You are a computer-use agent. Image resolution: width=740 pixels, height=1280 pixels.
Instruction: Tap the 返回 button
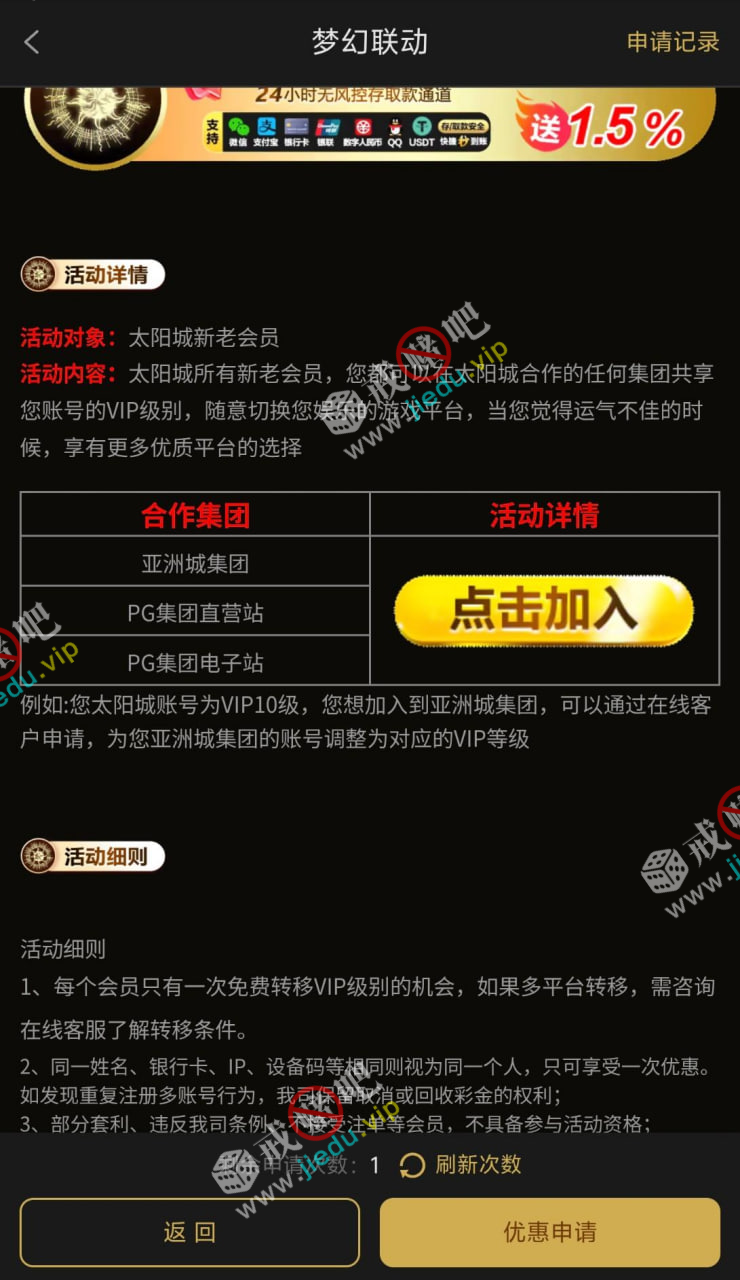[189, 1232]
